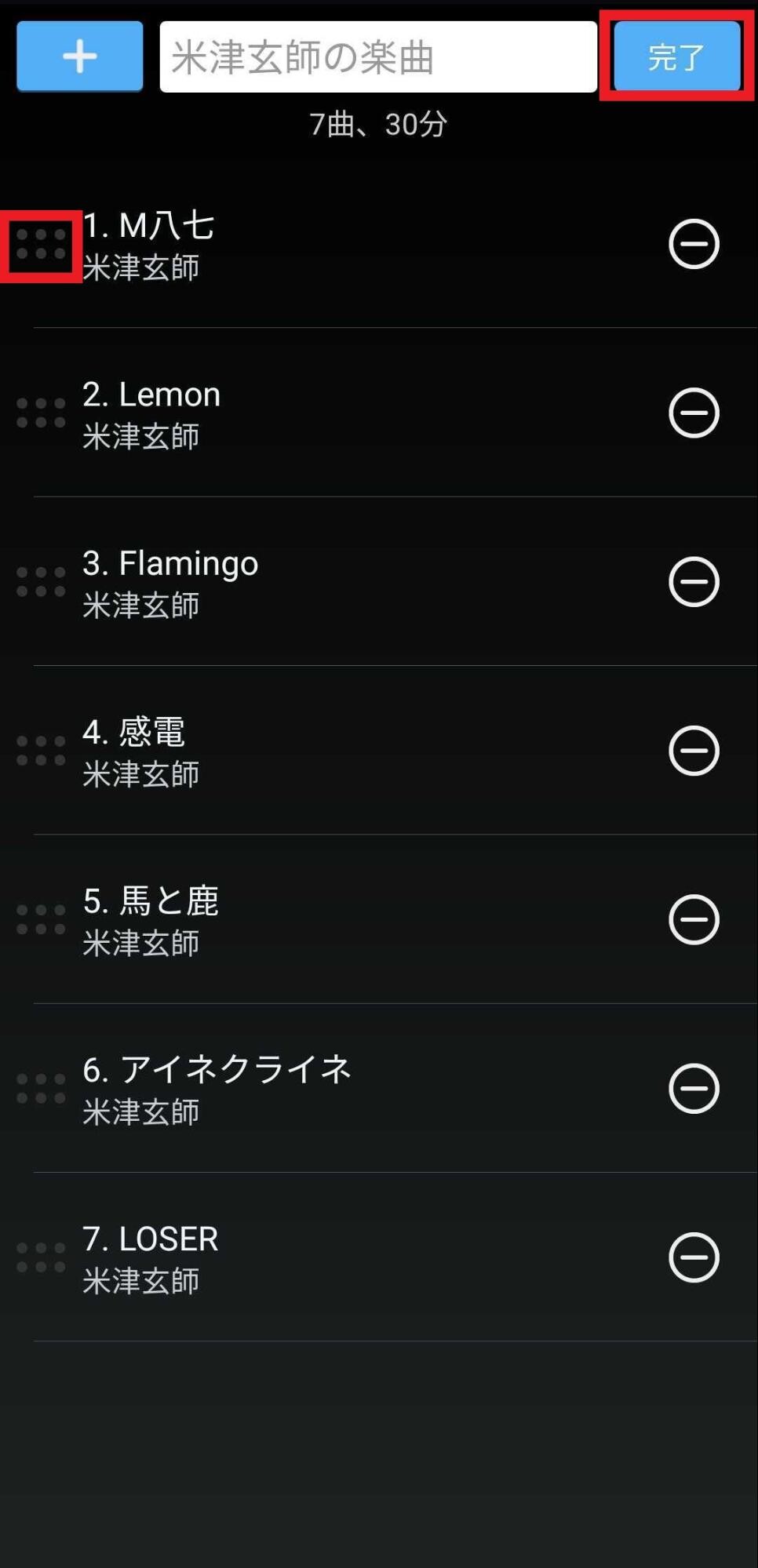Tap the reorder handle beside M八七
Image resolution: width=758 pixels, height=1568 pixels.
coord(41,245)
